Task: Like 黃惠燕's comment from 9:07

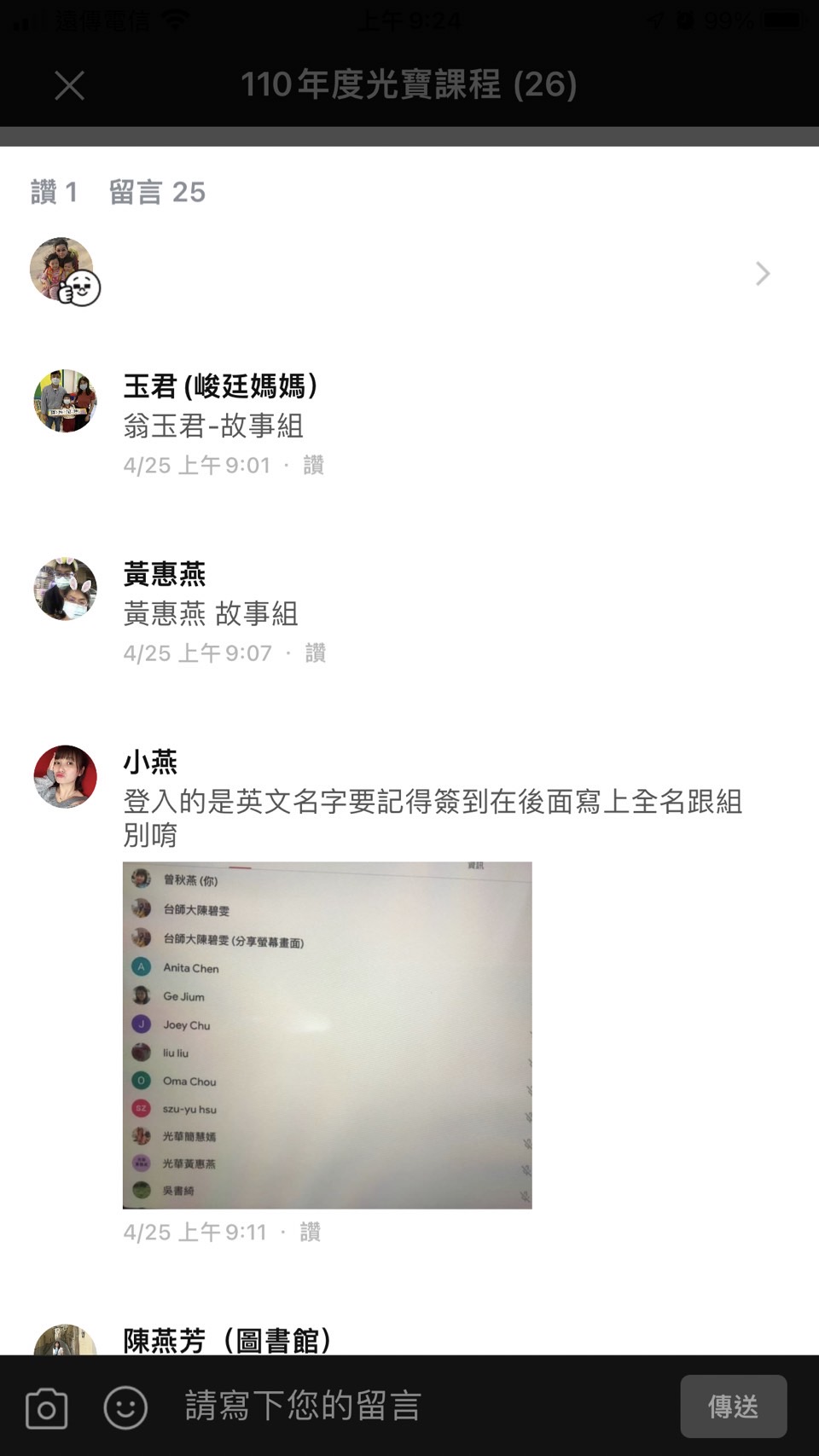Action: (315, 653)
